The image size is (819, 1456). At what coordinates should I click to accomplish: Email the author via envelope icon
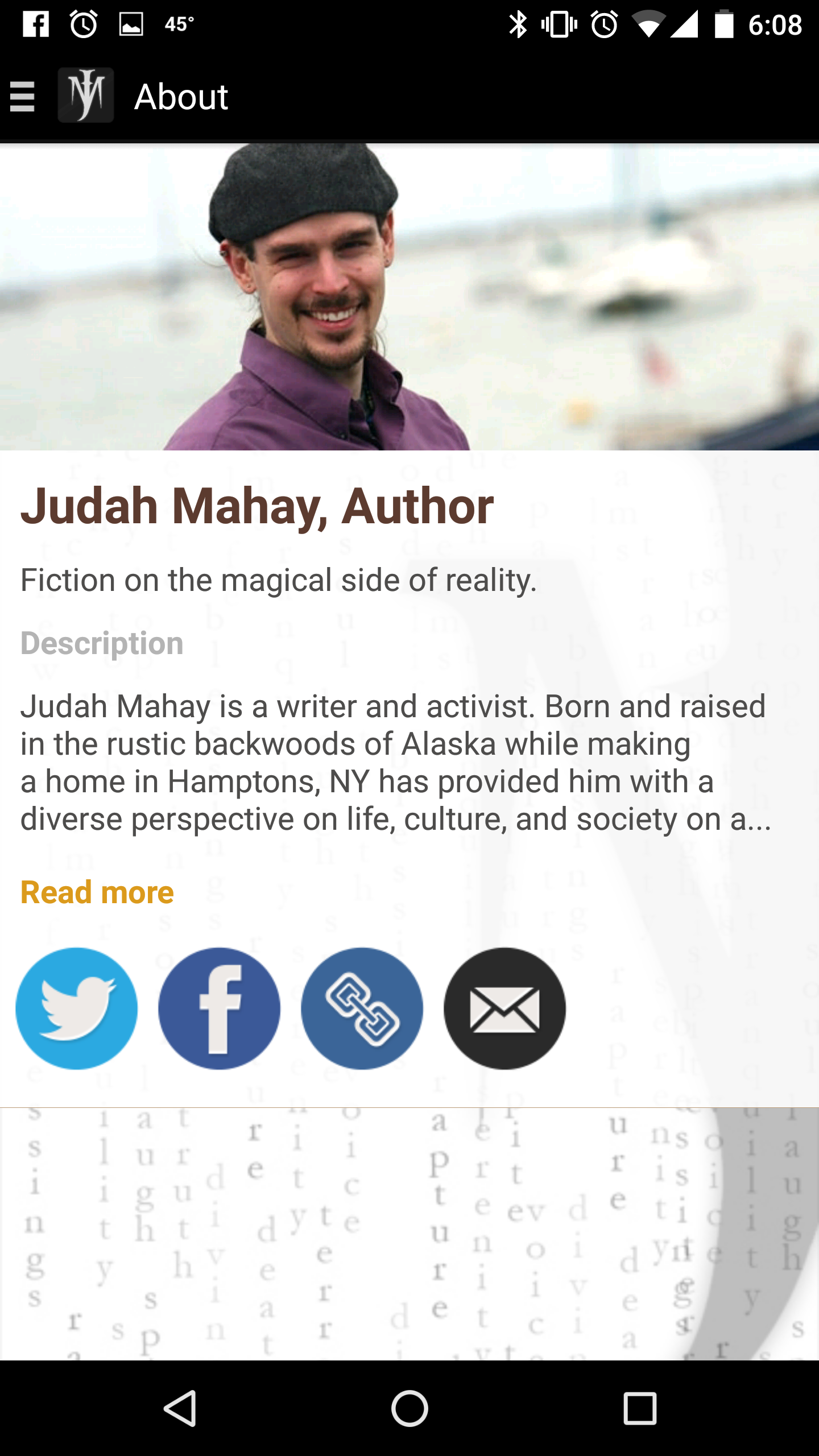click(505, 1008)
